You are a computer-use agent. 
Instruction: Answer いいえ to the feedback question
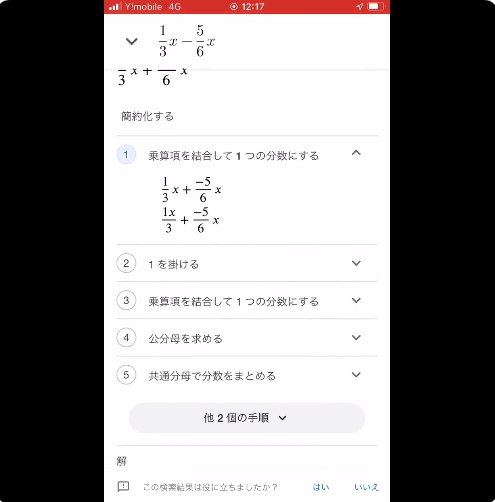tap(366, 487)
